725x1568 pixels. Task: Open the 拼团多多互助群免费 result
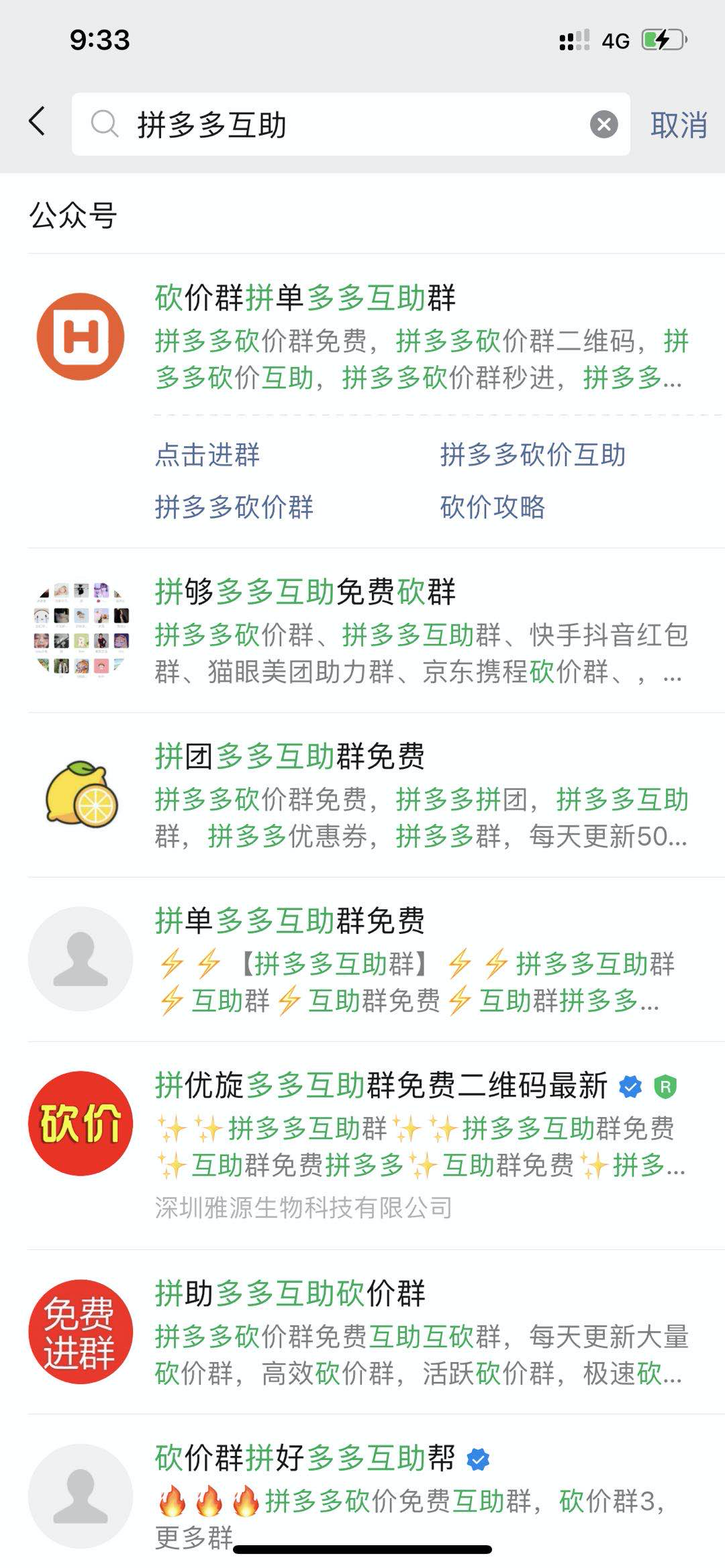290,757
